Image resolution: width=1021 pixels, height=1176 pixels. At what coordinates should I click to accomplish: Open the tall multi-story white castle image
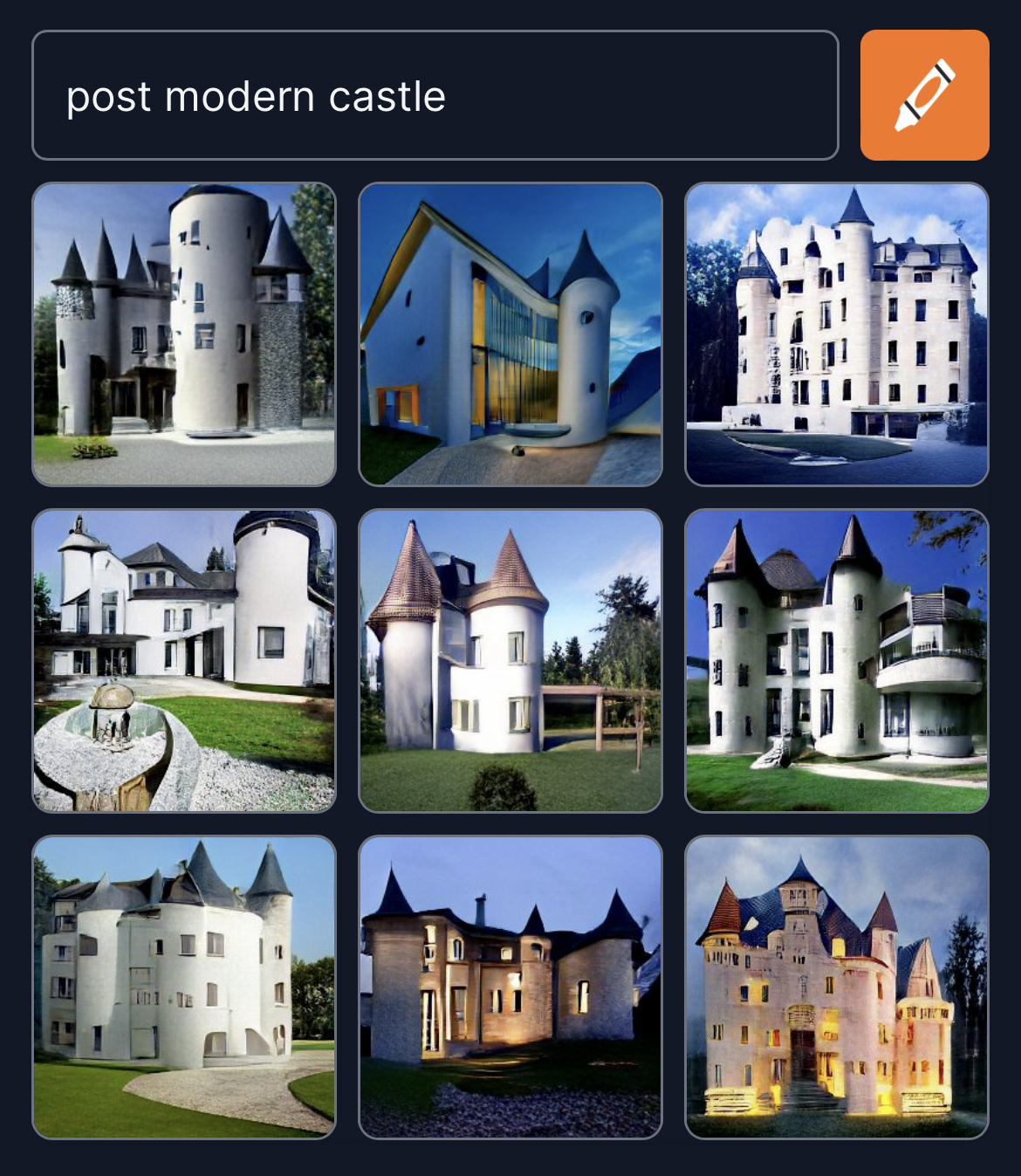pyautogui.click(x=837, y=334)
